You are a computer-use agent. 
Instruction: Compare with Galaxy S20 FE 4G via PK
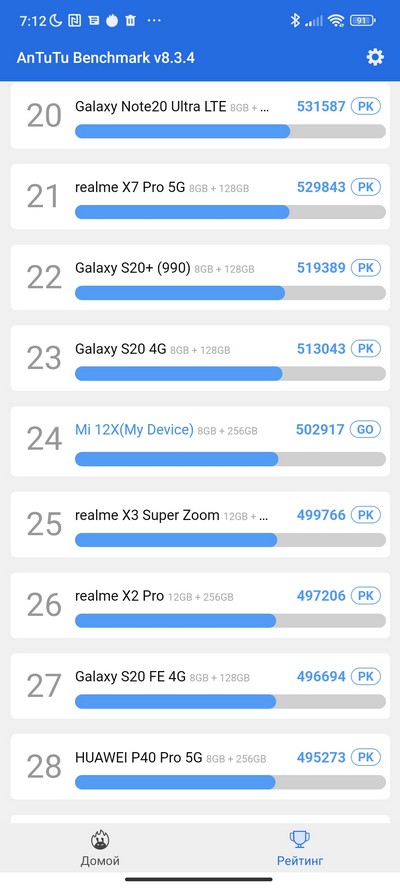tap(365, 676)
